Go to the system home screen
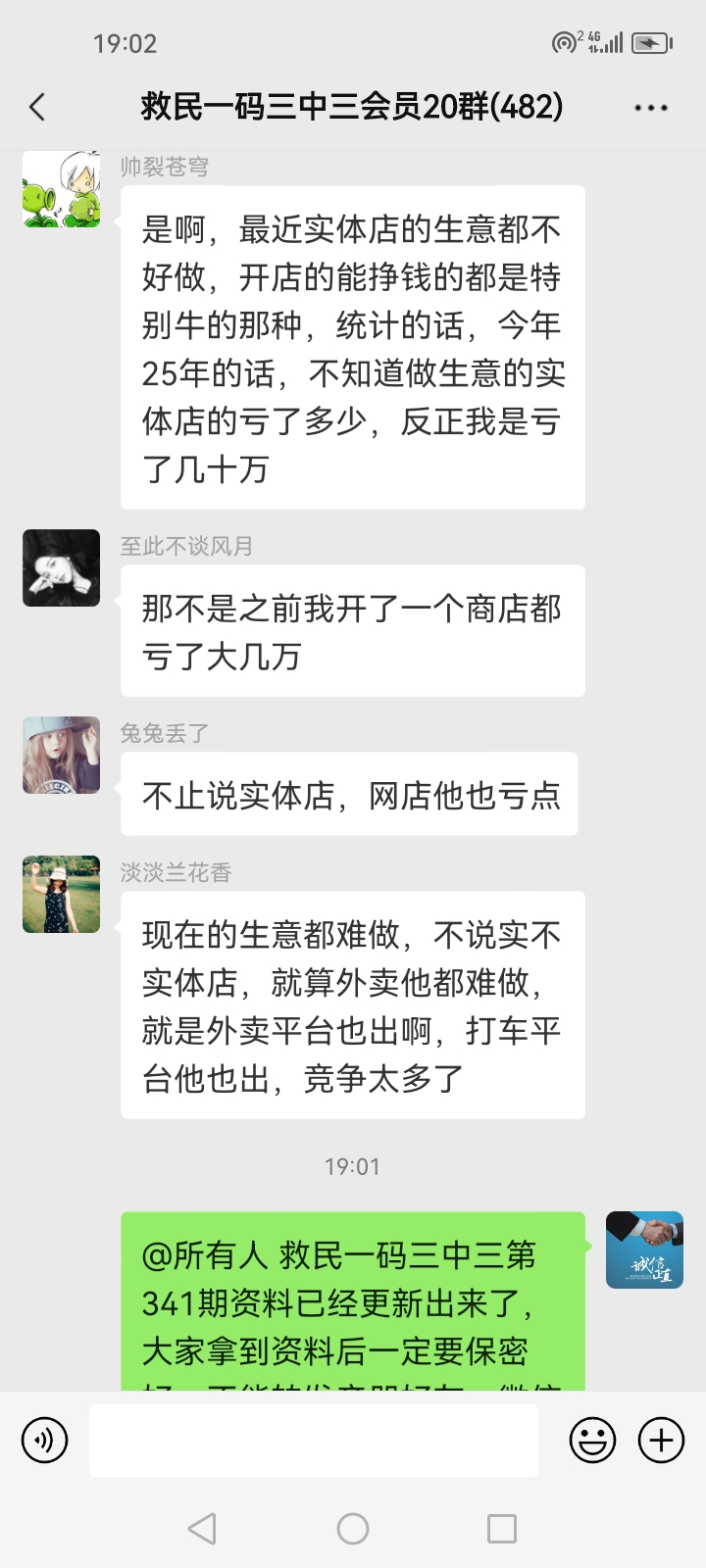This screenshot has height=1568, width=706. pos(353,1529)
